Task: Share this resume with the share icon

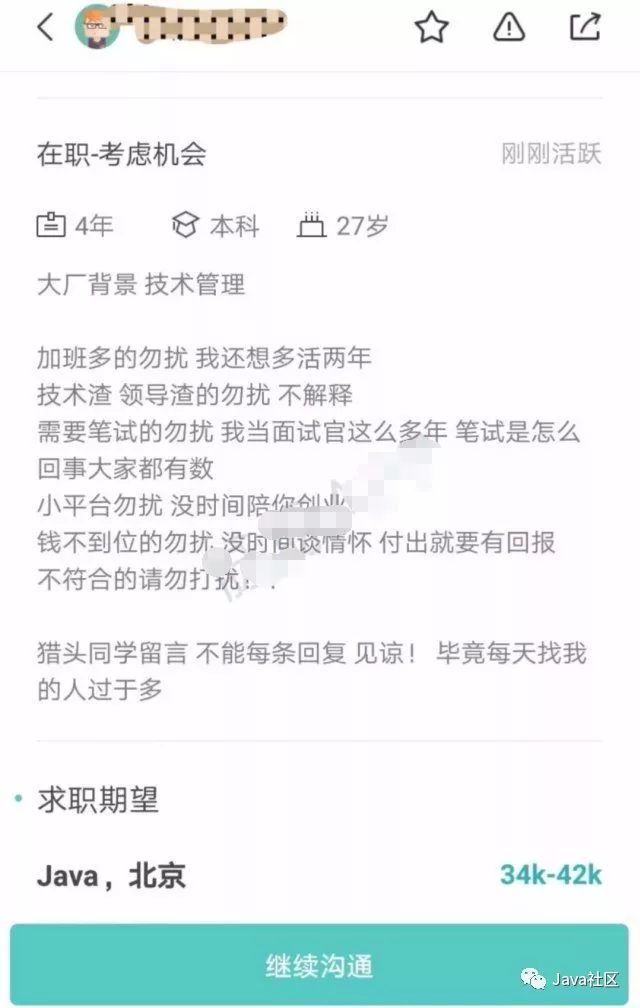Action: (585, 27)
